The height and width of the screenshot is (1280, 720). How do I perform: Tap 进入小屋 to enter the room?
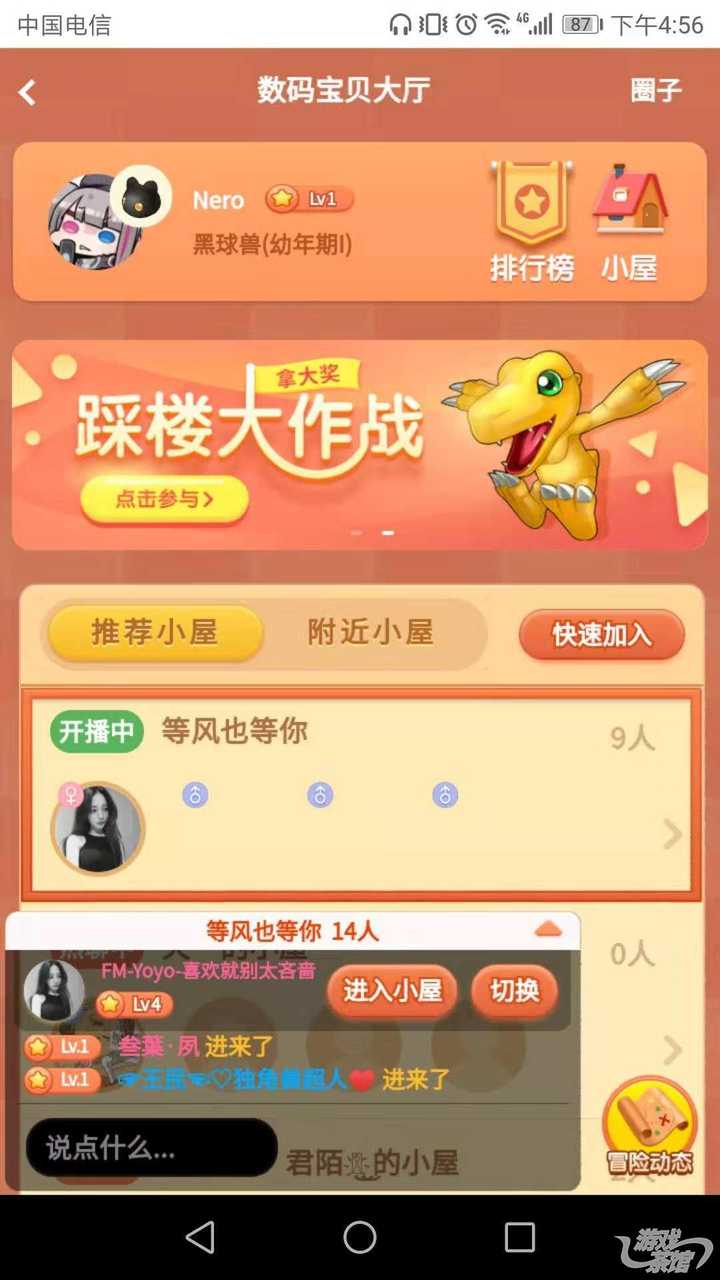[392, 991]
